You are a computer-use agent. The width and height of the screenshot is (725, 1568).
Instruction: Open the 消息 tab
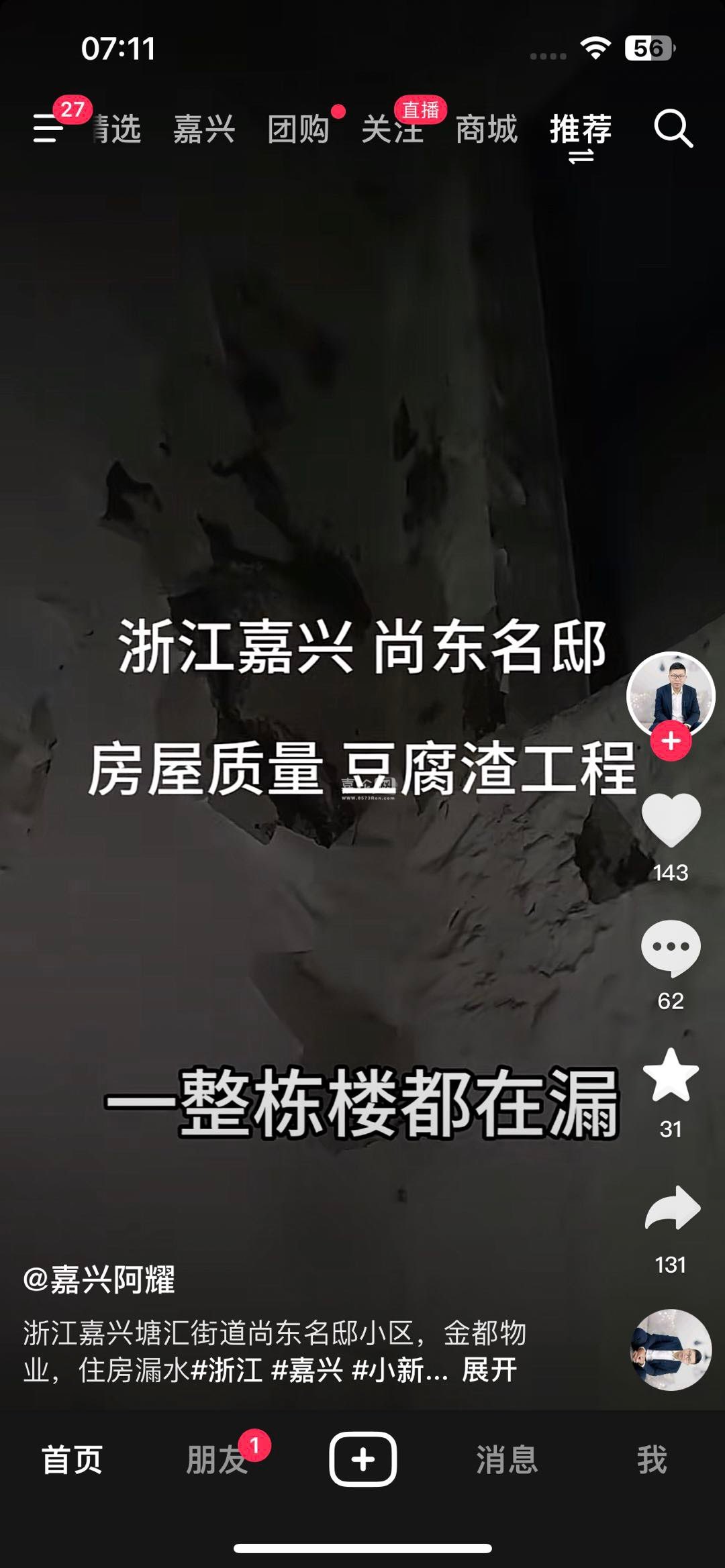507,1460
